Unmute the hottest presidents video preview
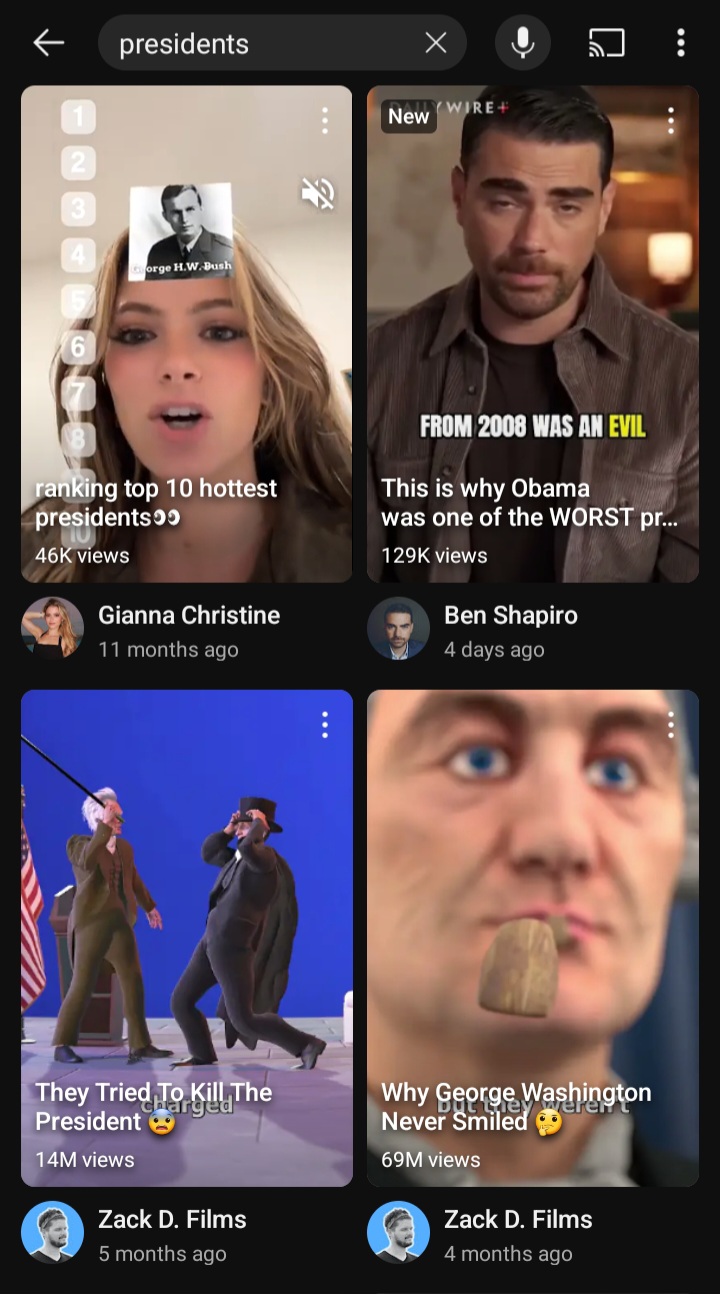Image resolution: width=720 pixels, height=1294 pixels. pyautogui.click(x=318, y=193)
